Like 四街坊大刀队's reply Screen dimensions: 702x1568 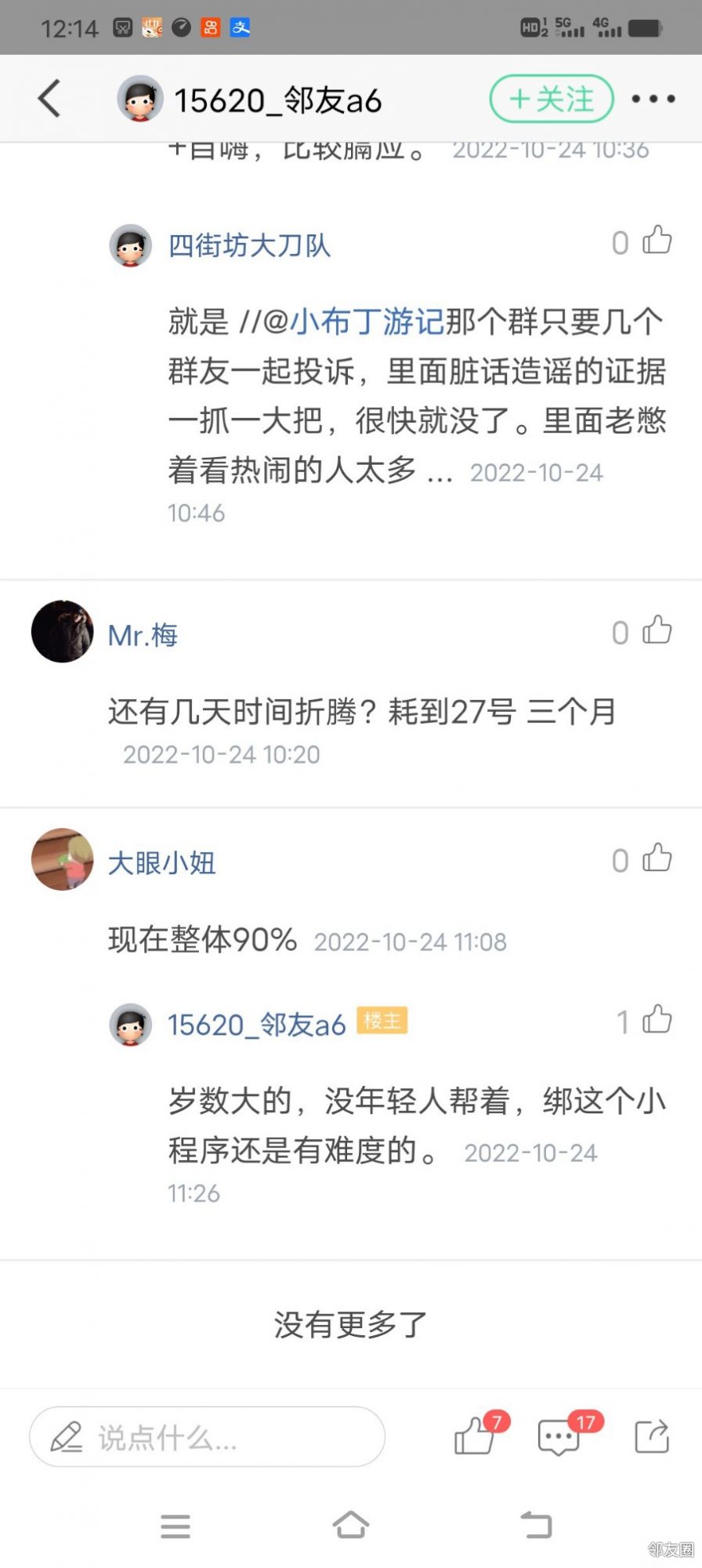[x=657, y=241]
